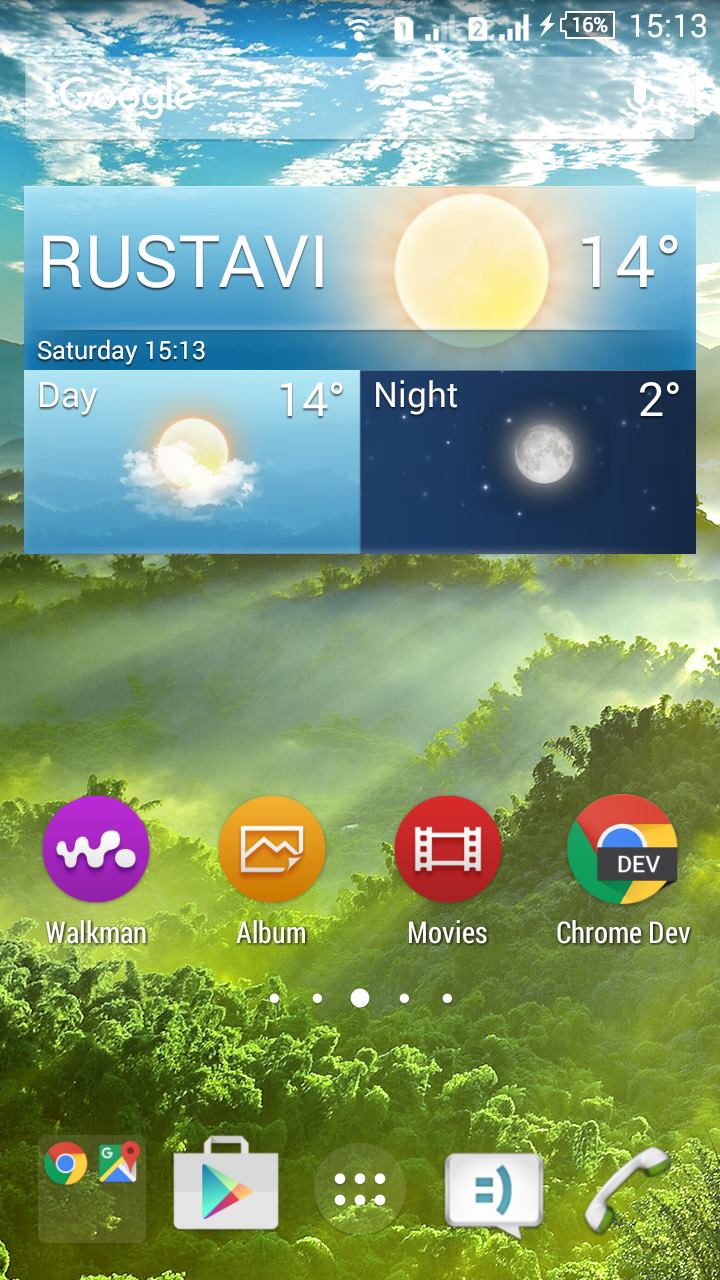This screenshot has height=1280, width=720.
Task: View the Day forecast tile
Action: (191, 461)
